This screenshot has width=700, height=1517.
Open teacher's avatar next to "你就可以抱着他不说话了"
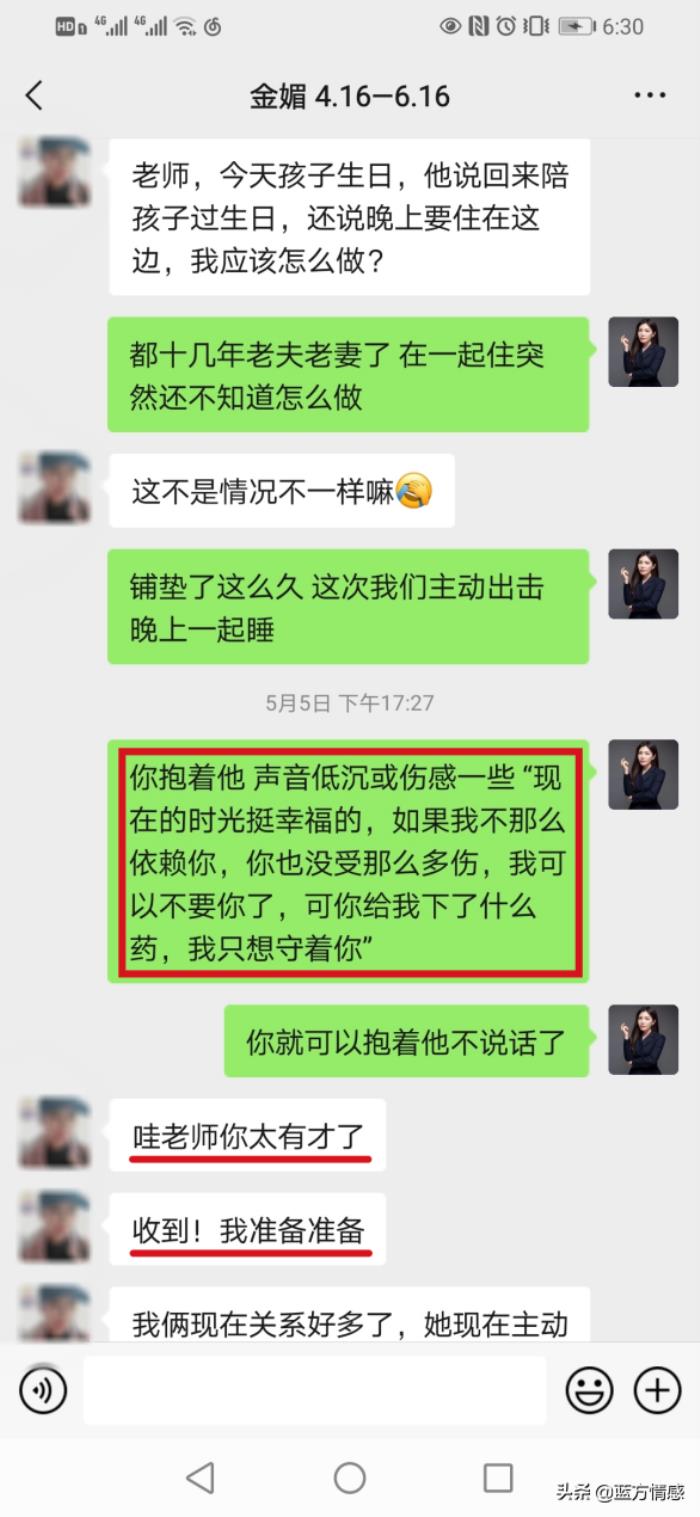pyautogui.click(x=643, y=1040)
